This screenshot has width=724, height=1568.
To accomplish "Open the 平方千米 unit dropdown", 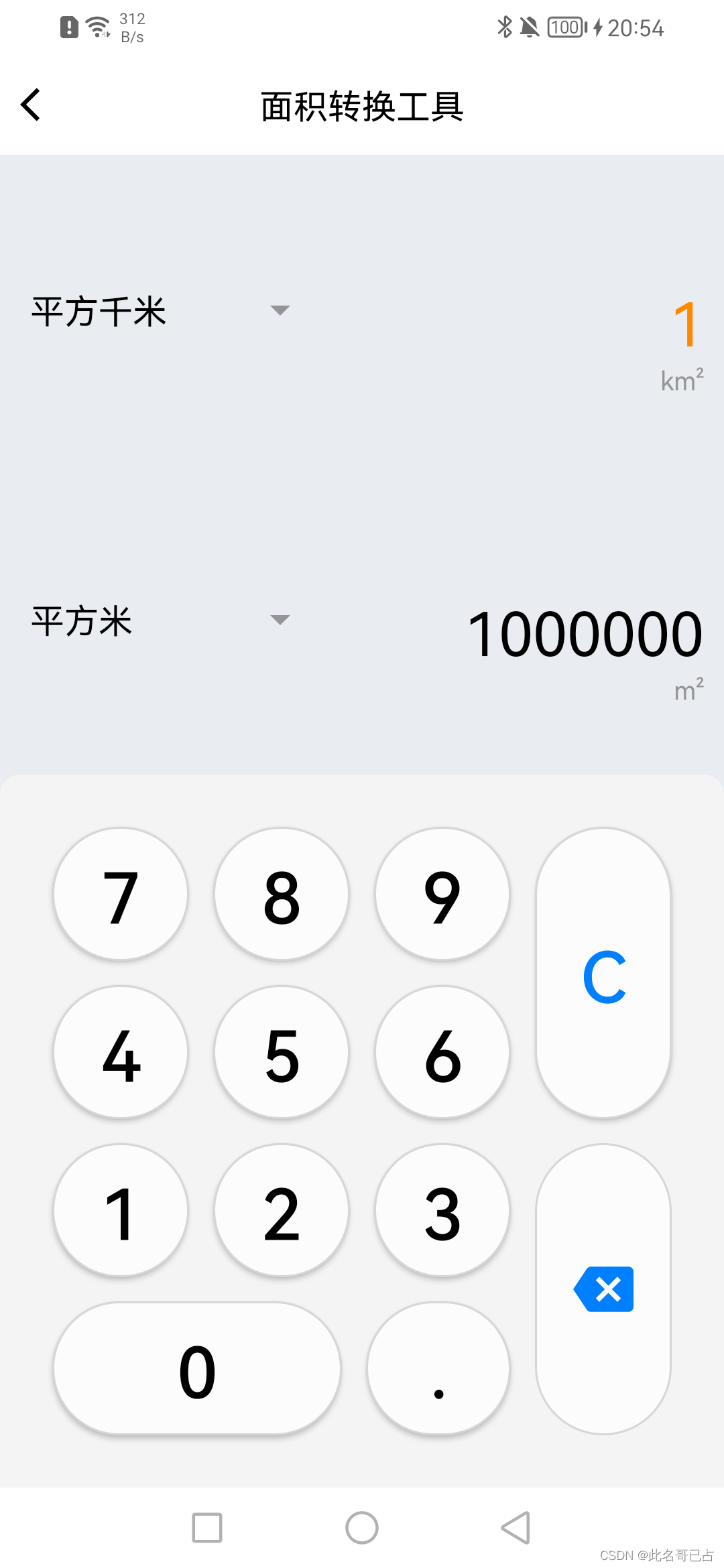I will [x=161, y=311].
